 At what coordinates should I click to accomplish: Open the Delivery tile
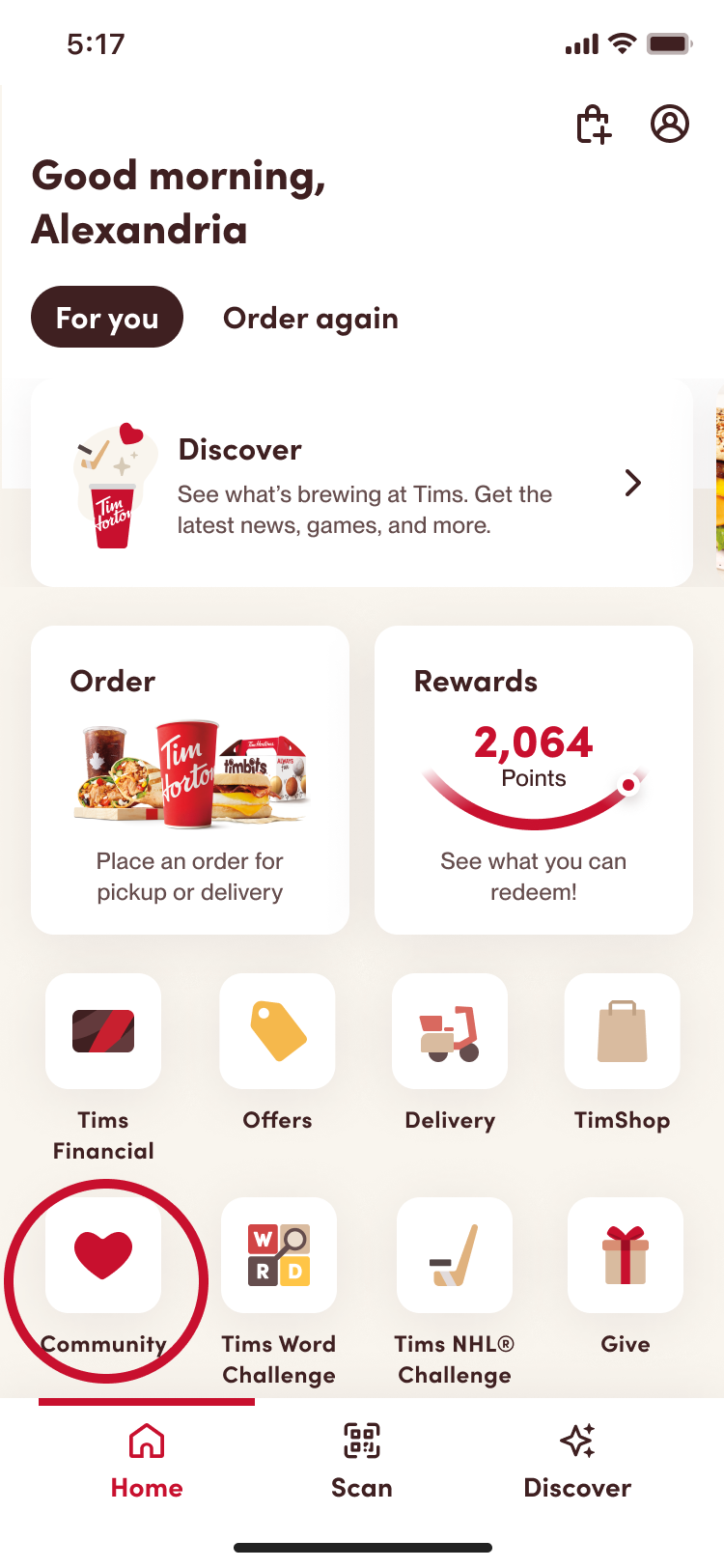(450, 1032)
